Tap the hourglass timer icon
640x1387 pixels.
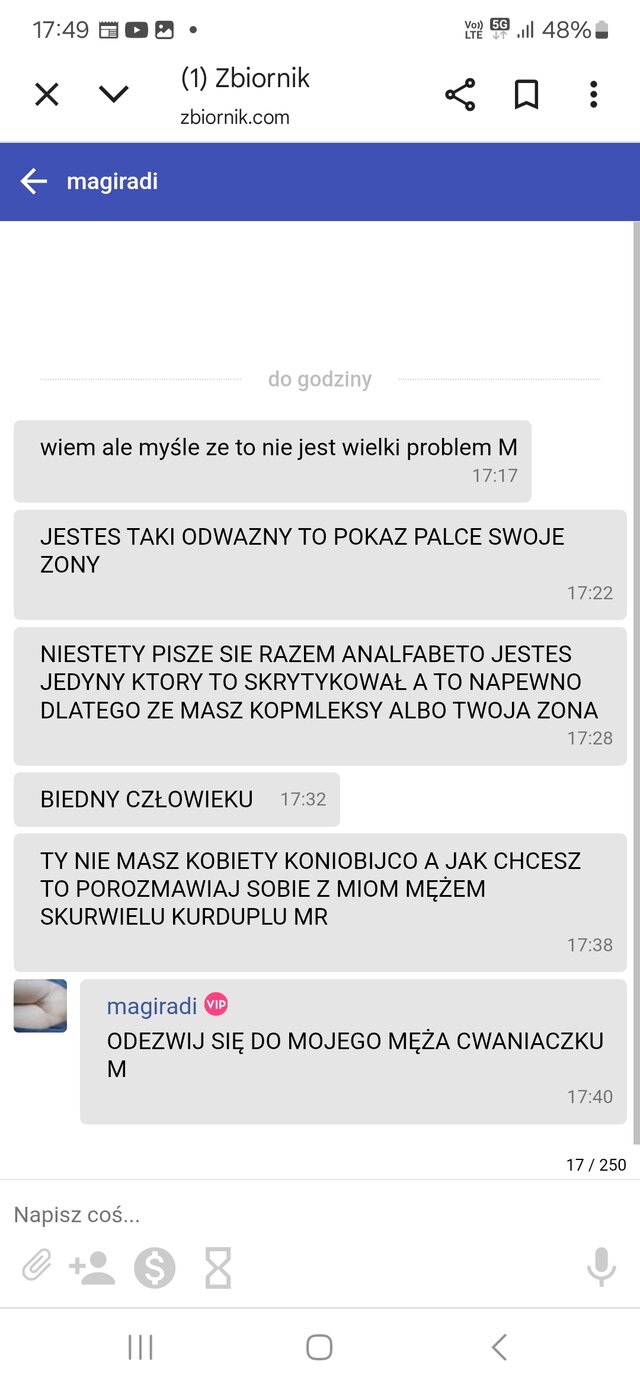[217, 1268]
